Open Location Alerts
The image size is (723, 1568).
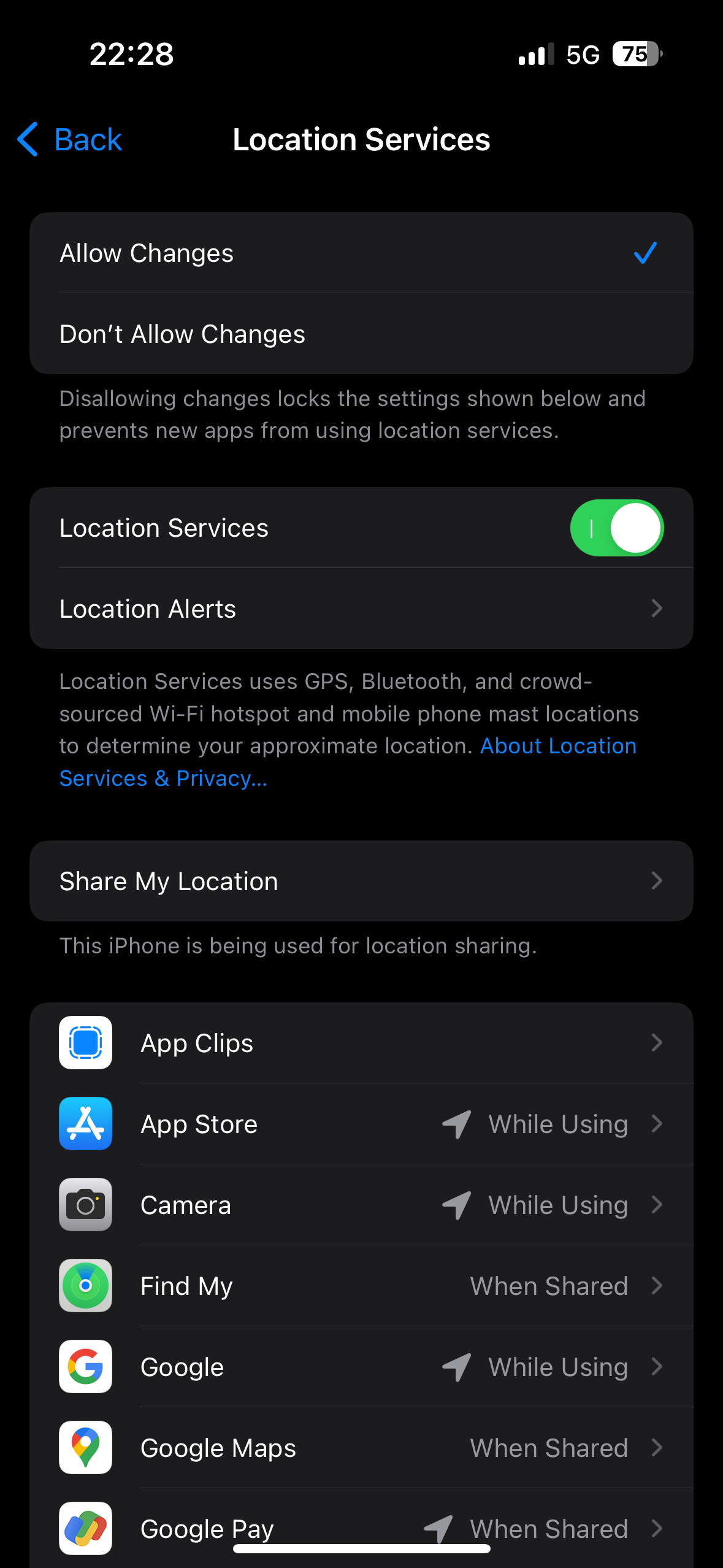361,609
